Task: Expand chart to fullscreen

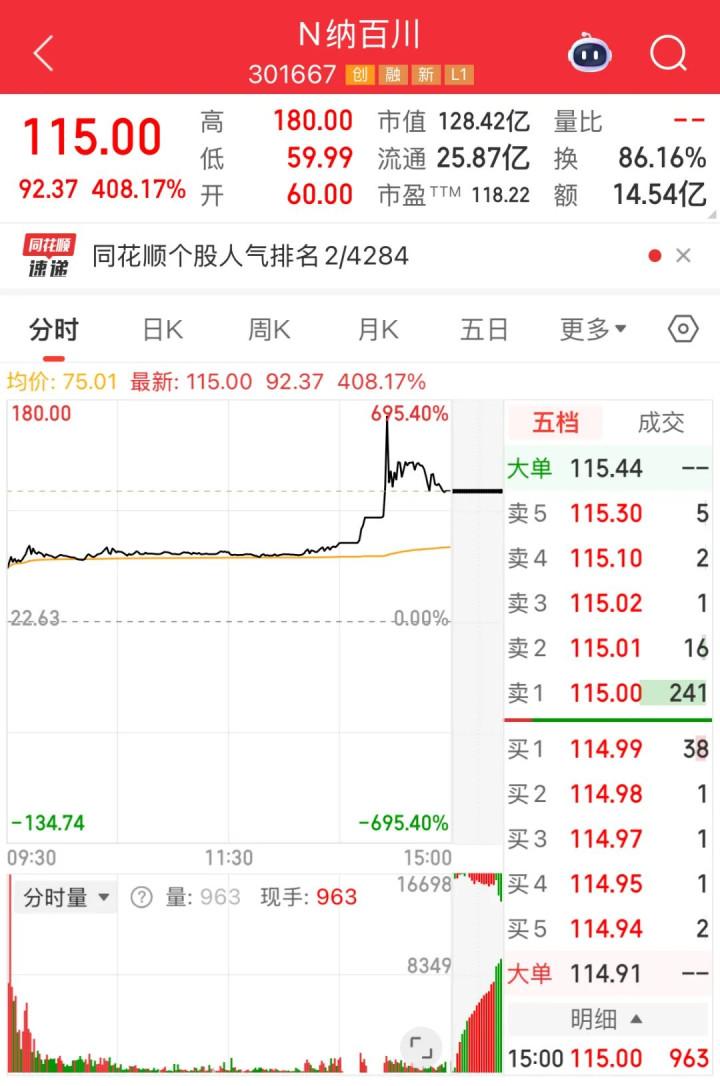Action: coord(421,1047)
